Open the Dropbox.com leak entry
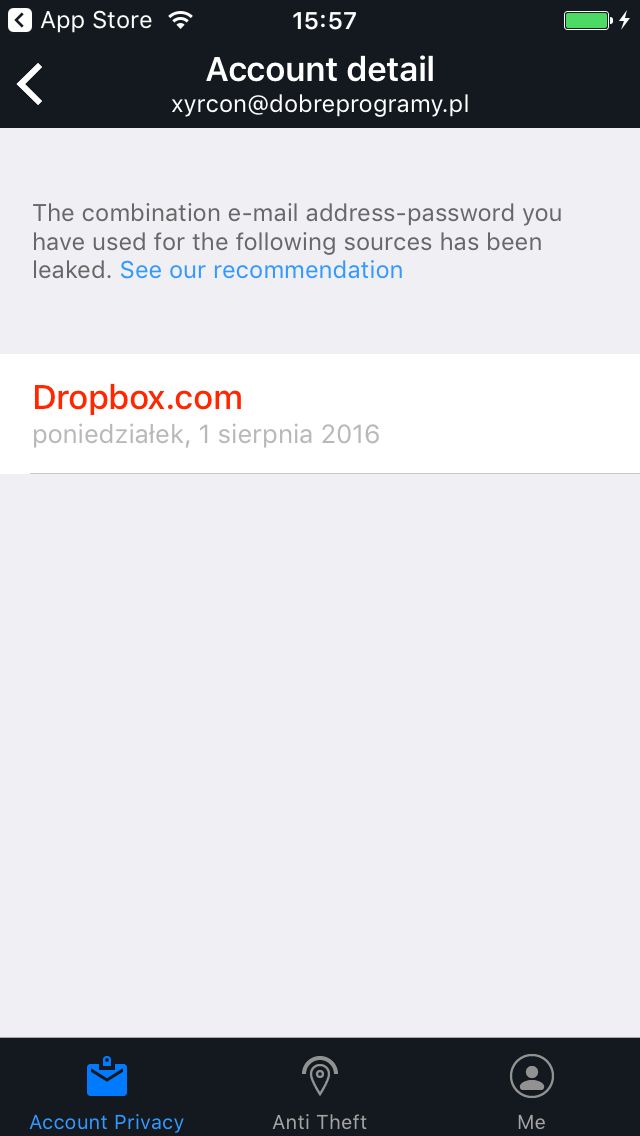The height and width of the screenshot is (1136, 640). [320, 414]
